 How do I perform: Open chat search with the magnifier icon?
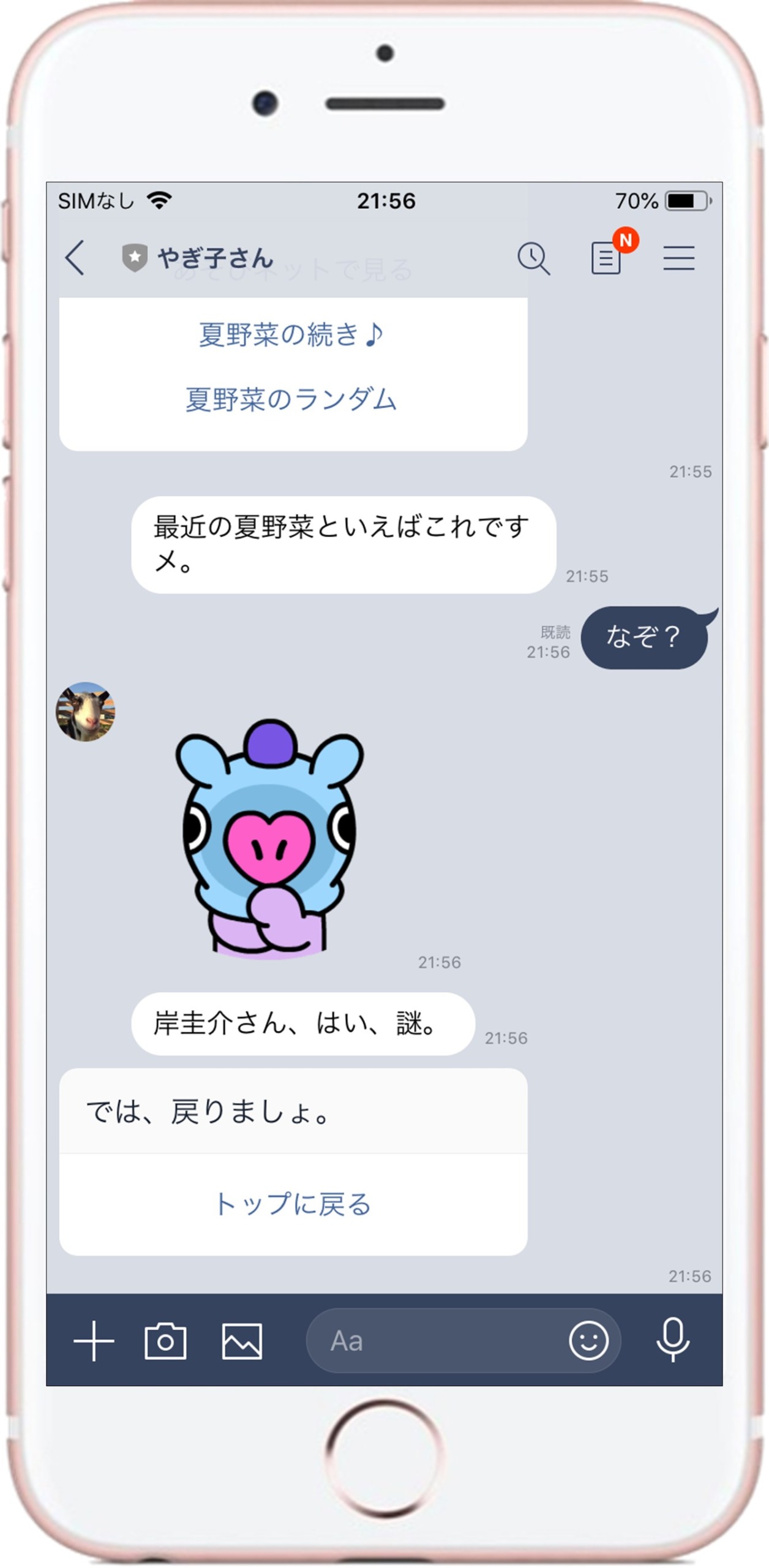533,258
